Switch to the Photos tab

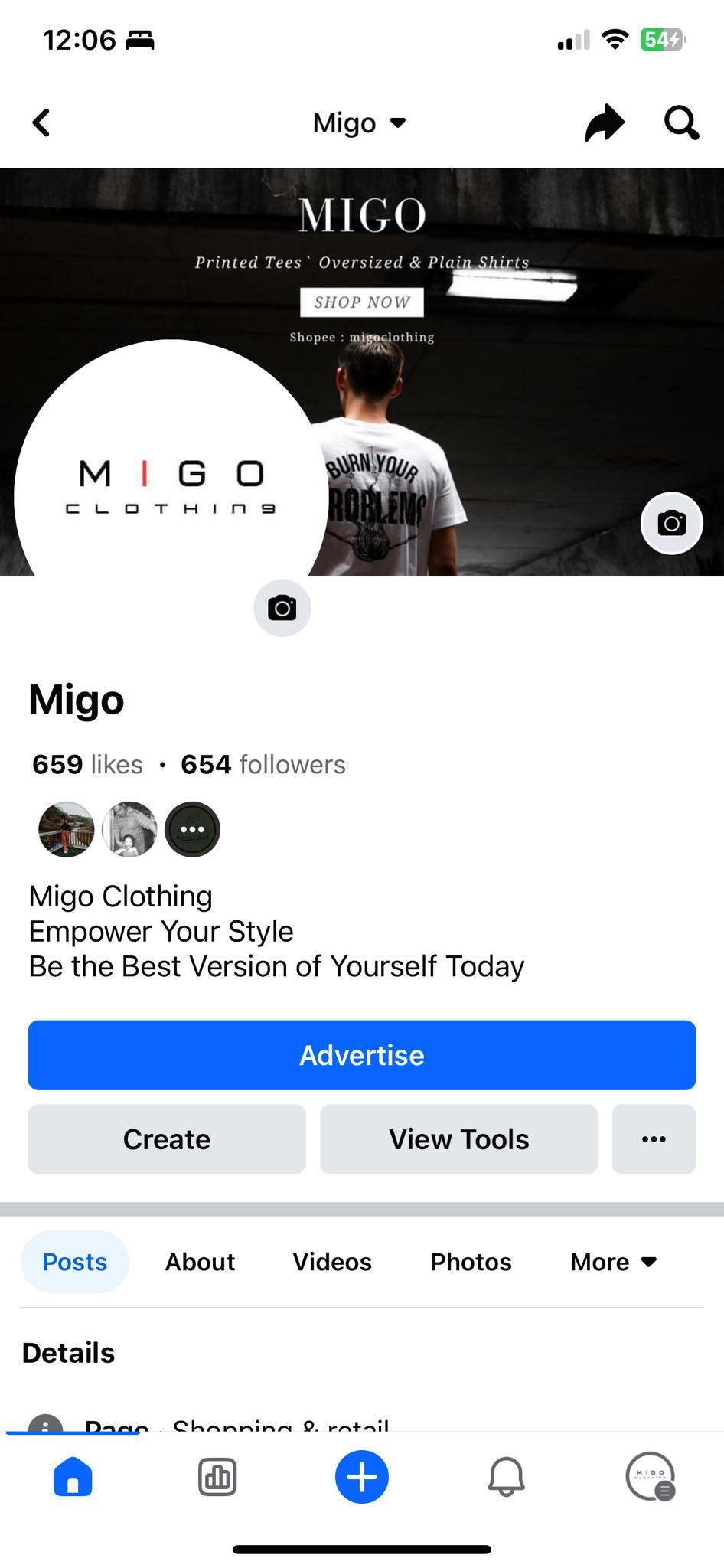[x=471, y=1262]
